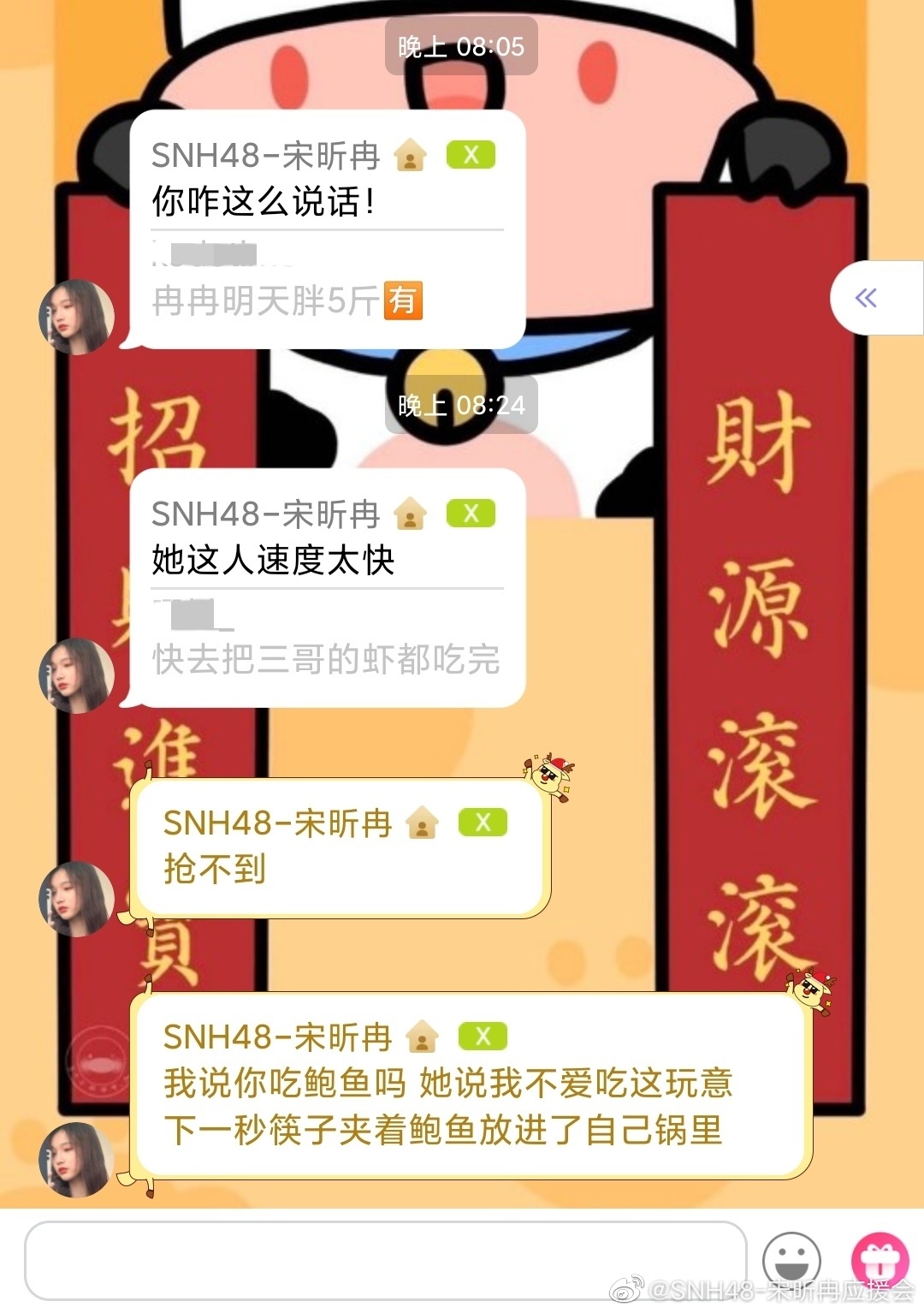Open the emoji picker

pyautogui.click(x=791, y=1261)
